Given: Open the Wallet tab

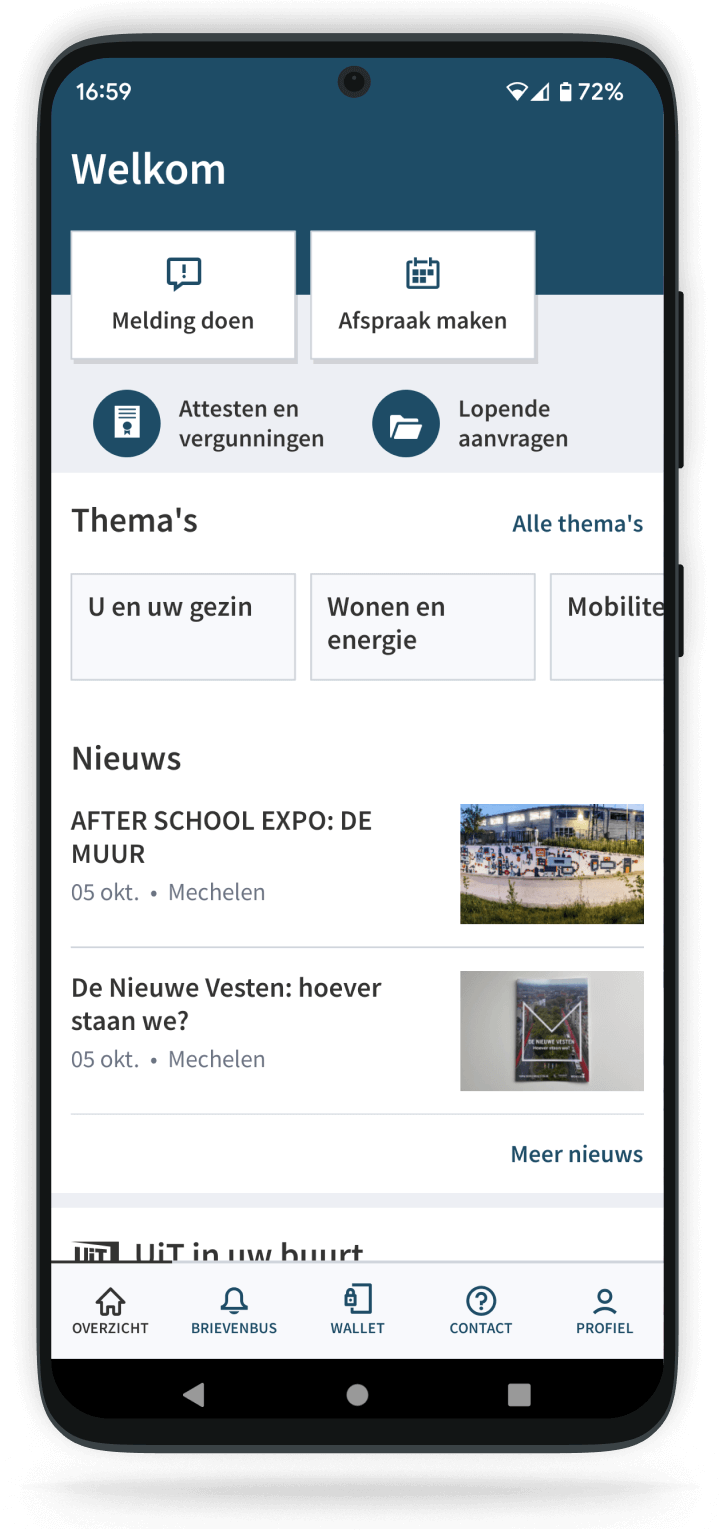Looking at the screenshot, I should (x=357, y=1311).
